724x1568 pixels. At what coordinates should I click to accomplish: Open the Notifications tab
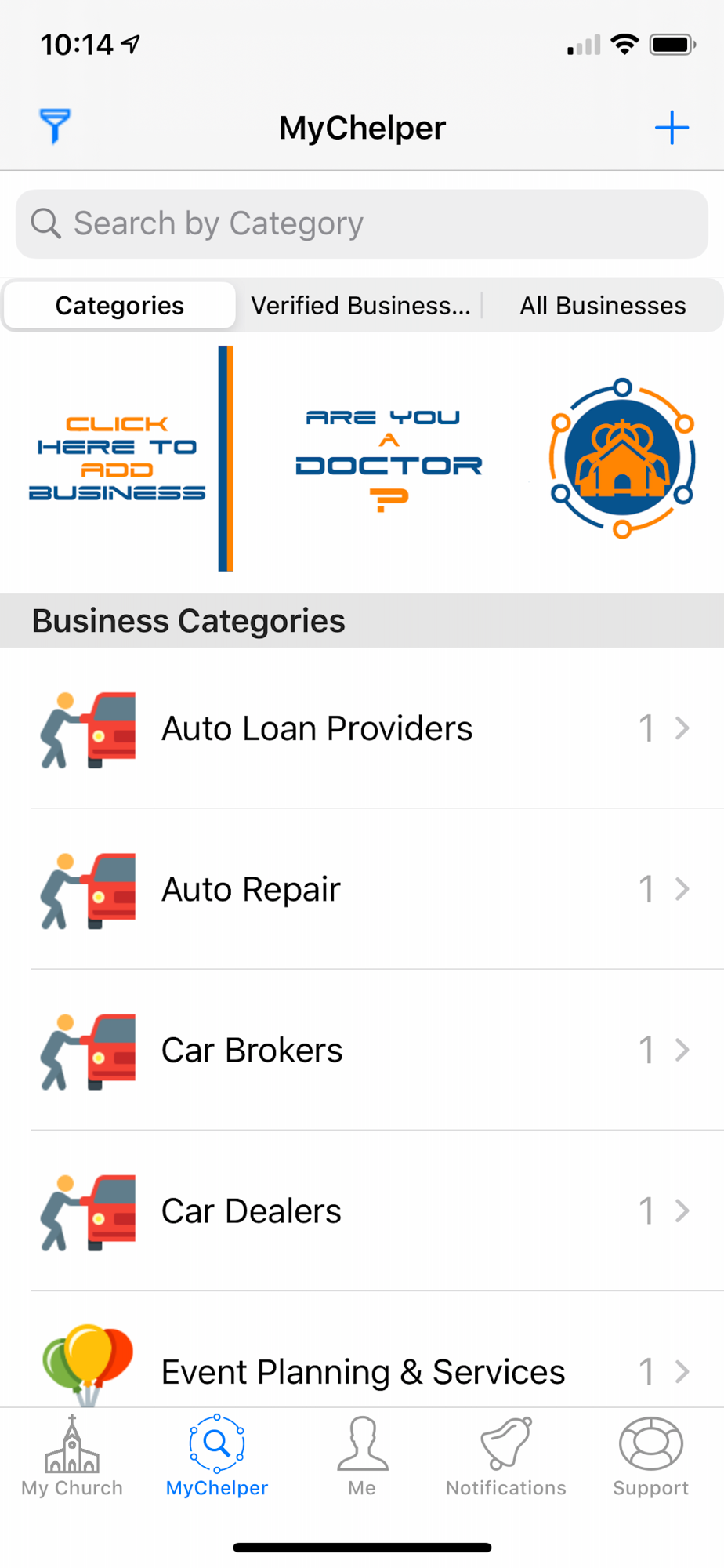point(506,1457)
